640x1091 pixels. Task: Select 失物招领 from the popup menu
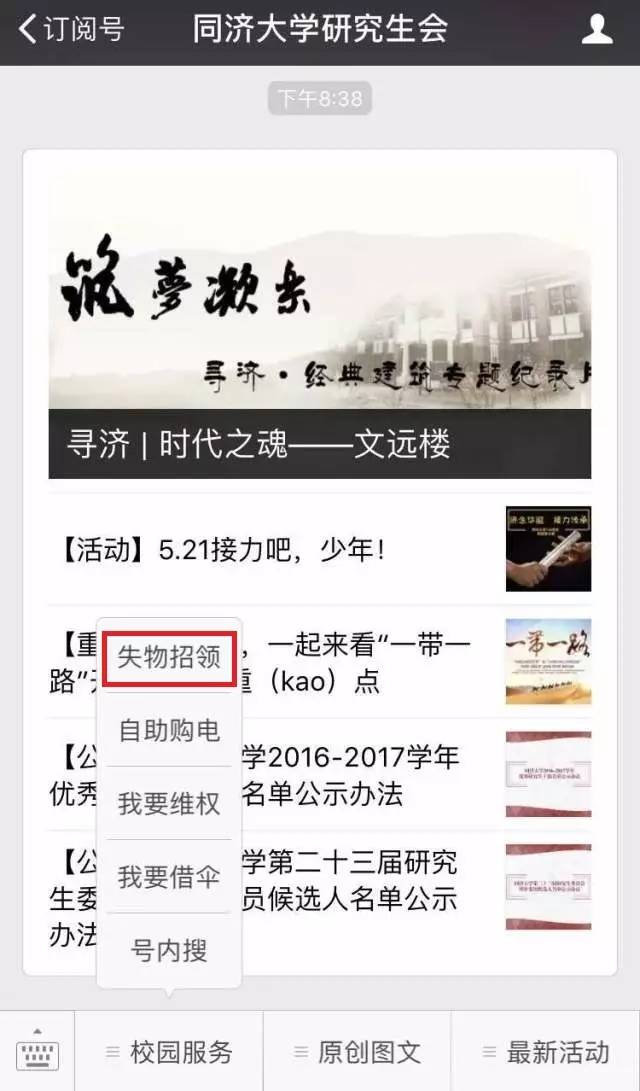point(168,657)
